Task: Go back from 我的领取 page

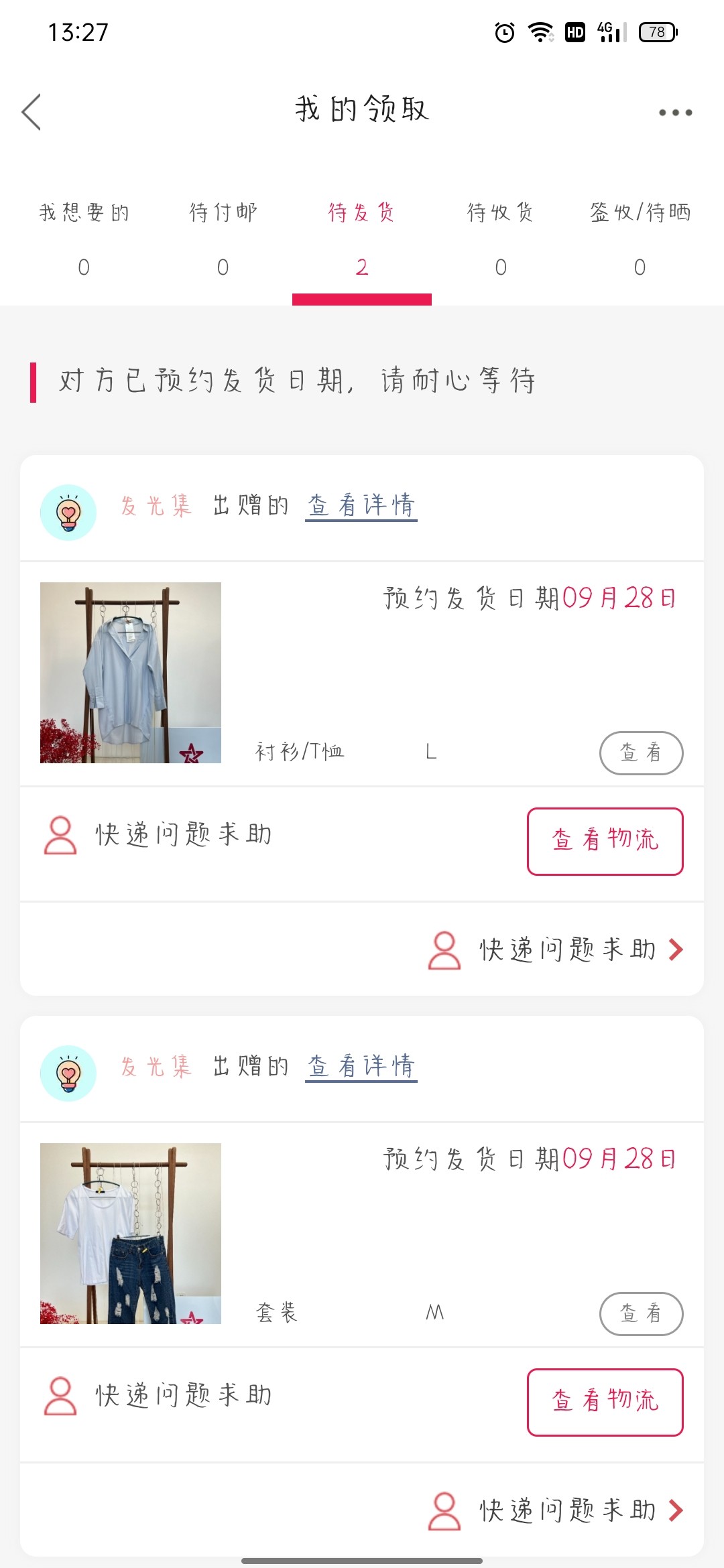Action: (x=32, y=111)
